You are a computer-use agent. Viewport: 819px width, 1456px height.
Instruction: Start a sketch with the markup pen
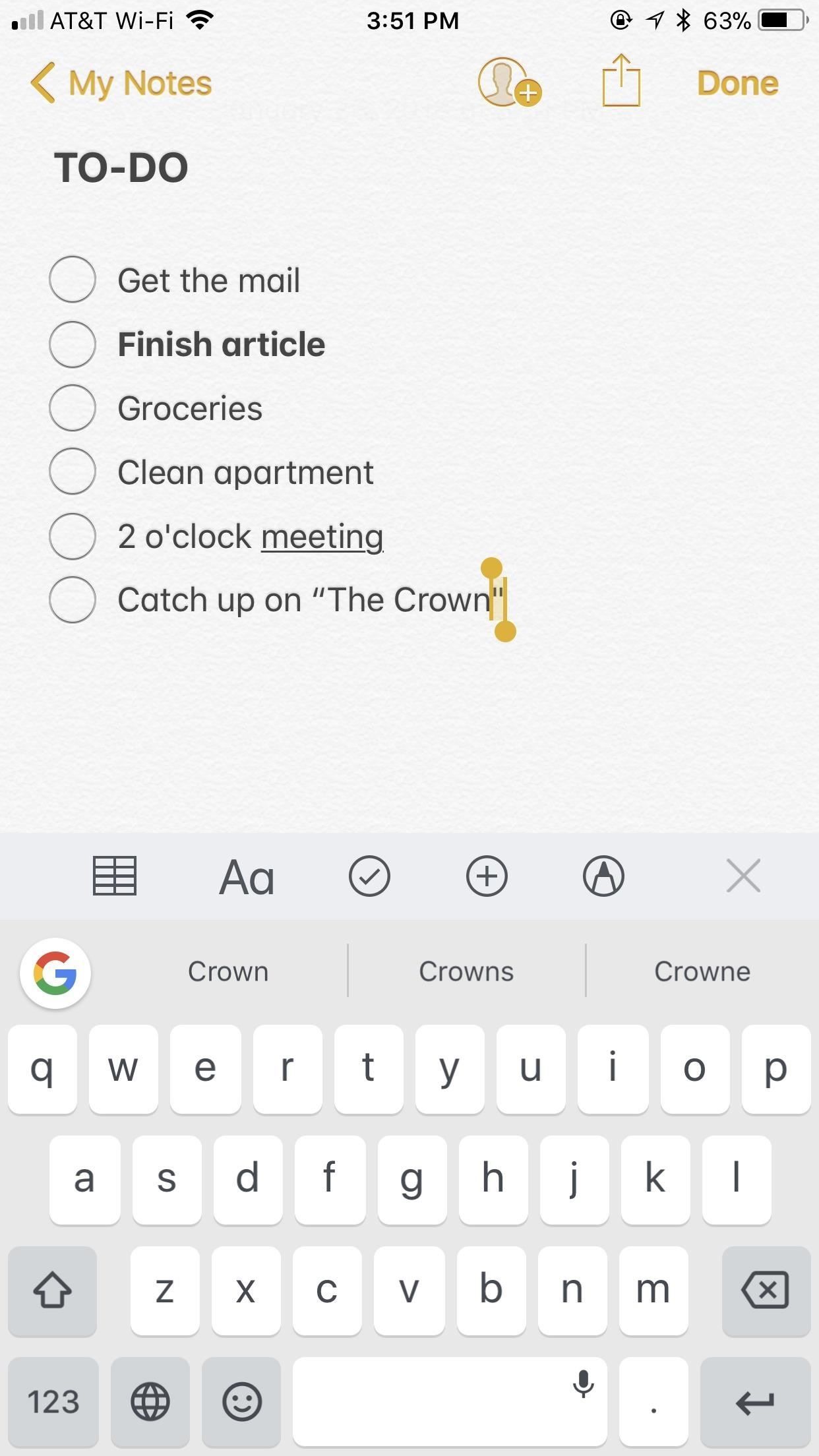point(603,876)
